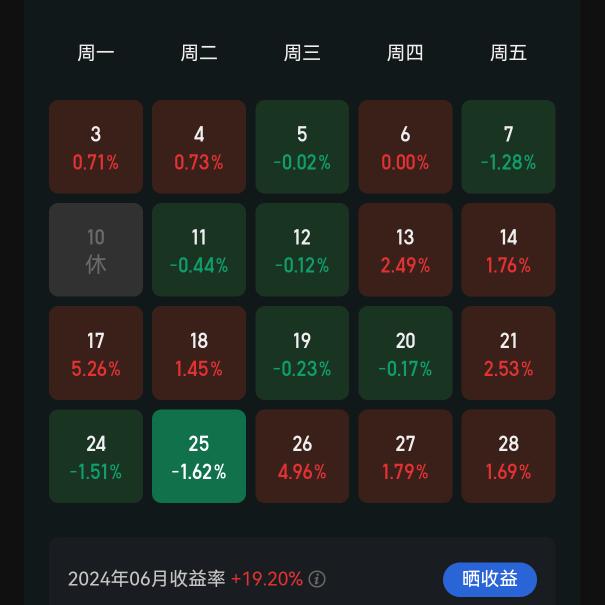Select day 7 with -1.28% return
Image resolution: width=605 pixels, height=605 pixels.
508,147
